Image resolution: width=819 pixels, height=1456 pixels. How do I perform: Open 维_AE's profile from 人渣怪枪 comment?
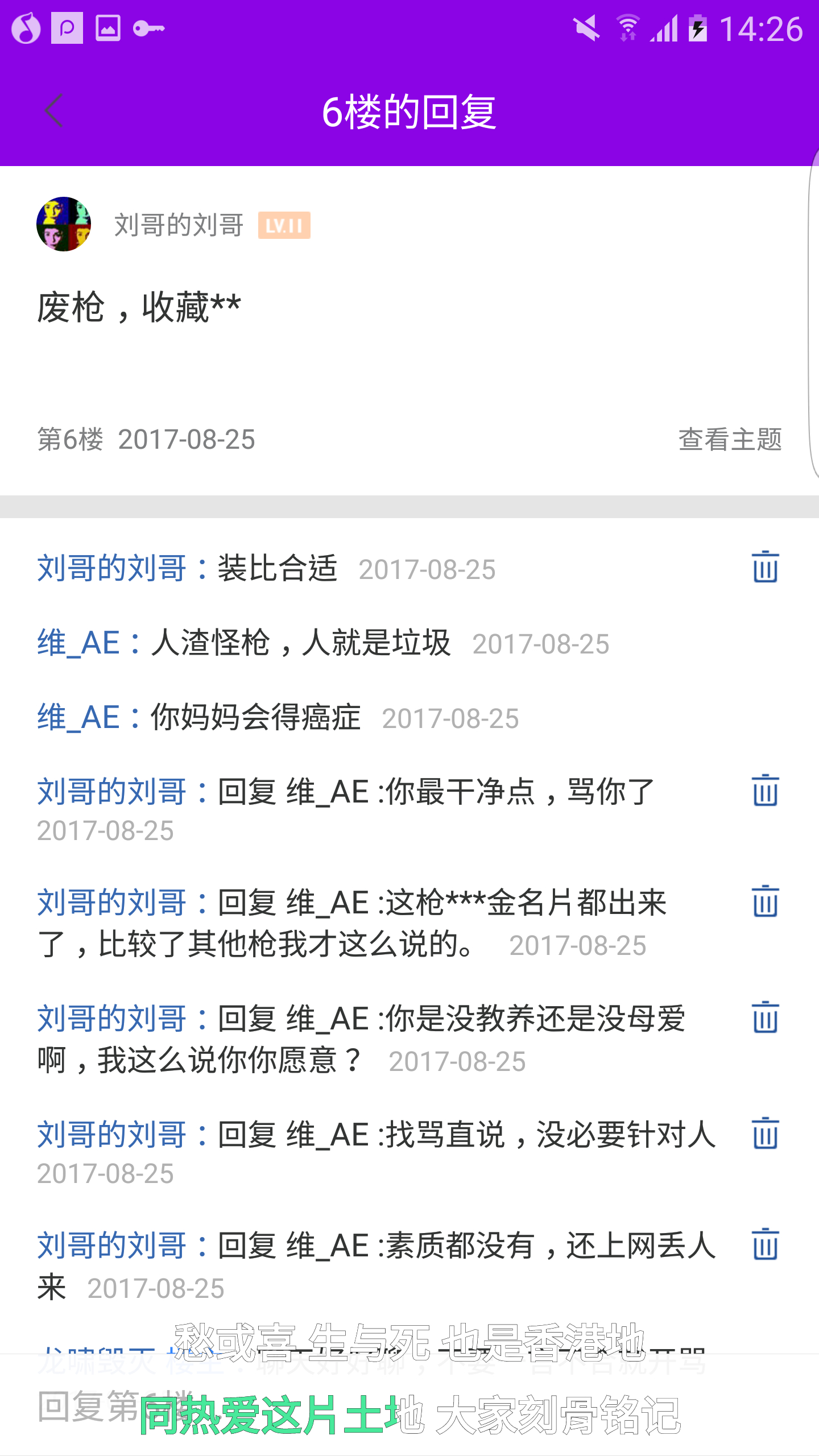78,643
